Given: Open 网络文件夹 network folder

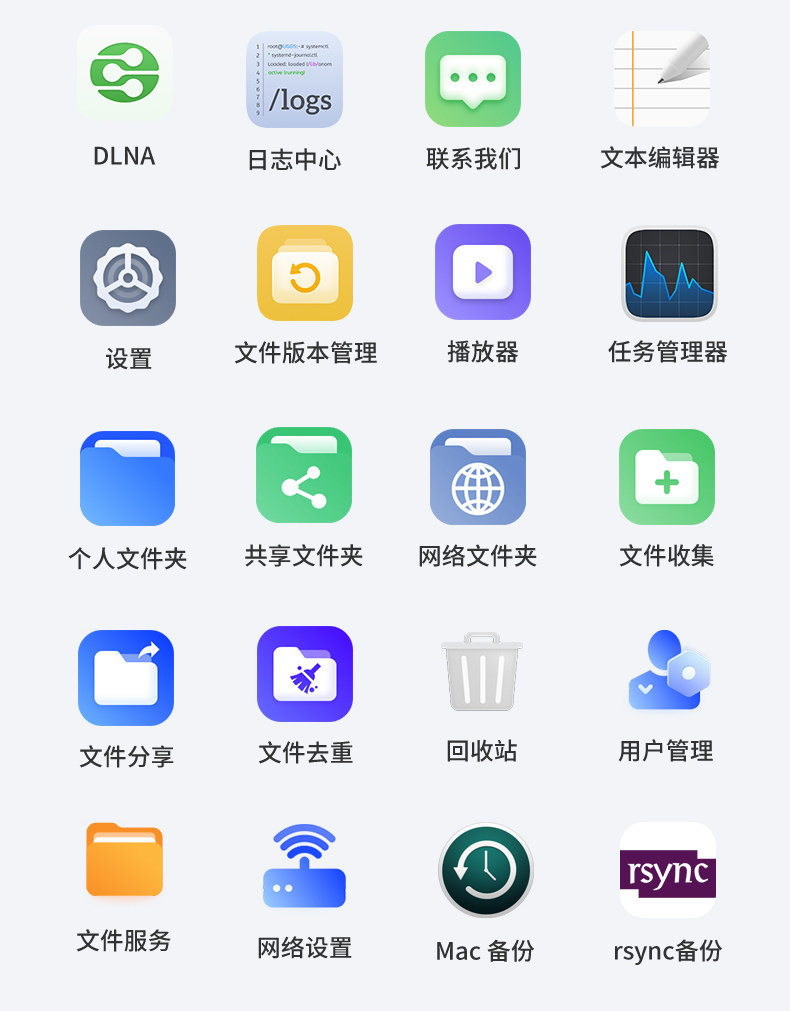Looking at the screenshot, I should tap(478, 476).
